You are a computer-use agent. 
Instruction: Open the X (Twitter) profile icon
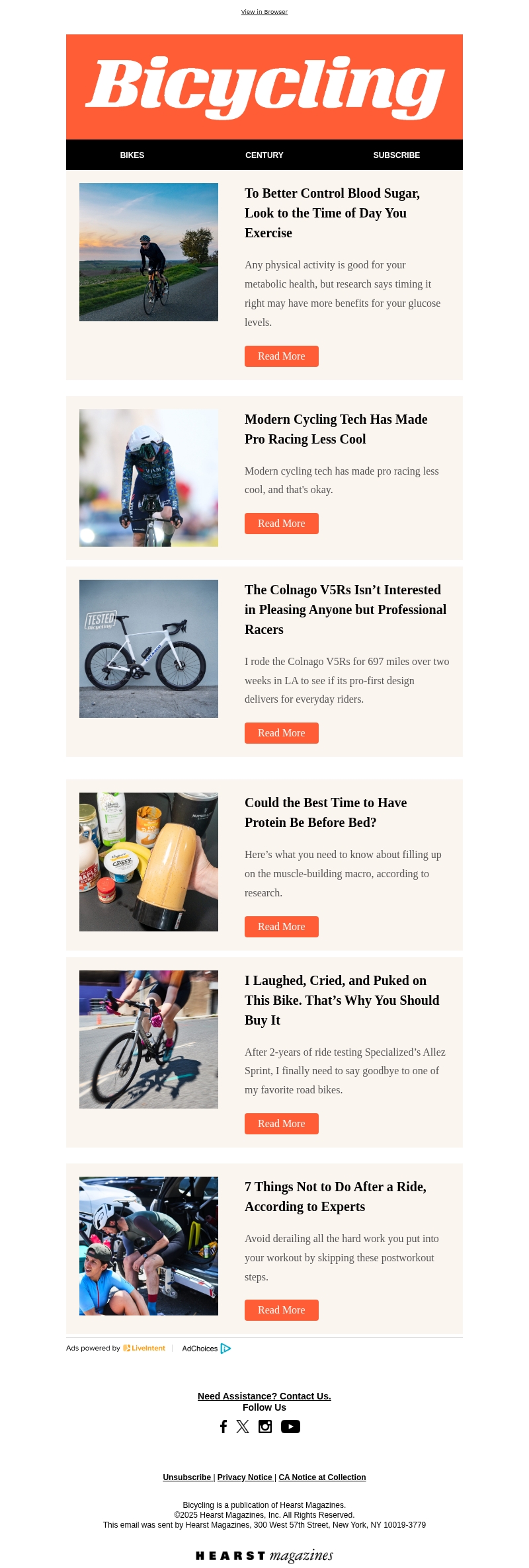pos(243,1427)
